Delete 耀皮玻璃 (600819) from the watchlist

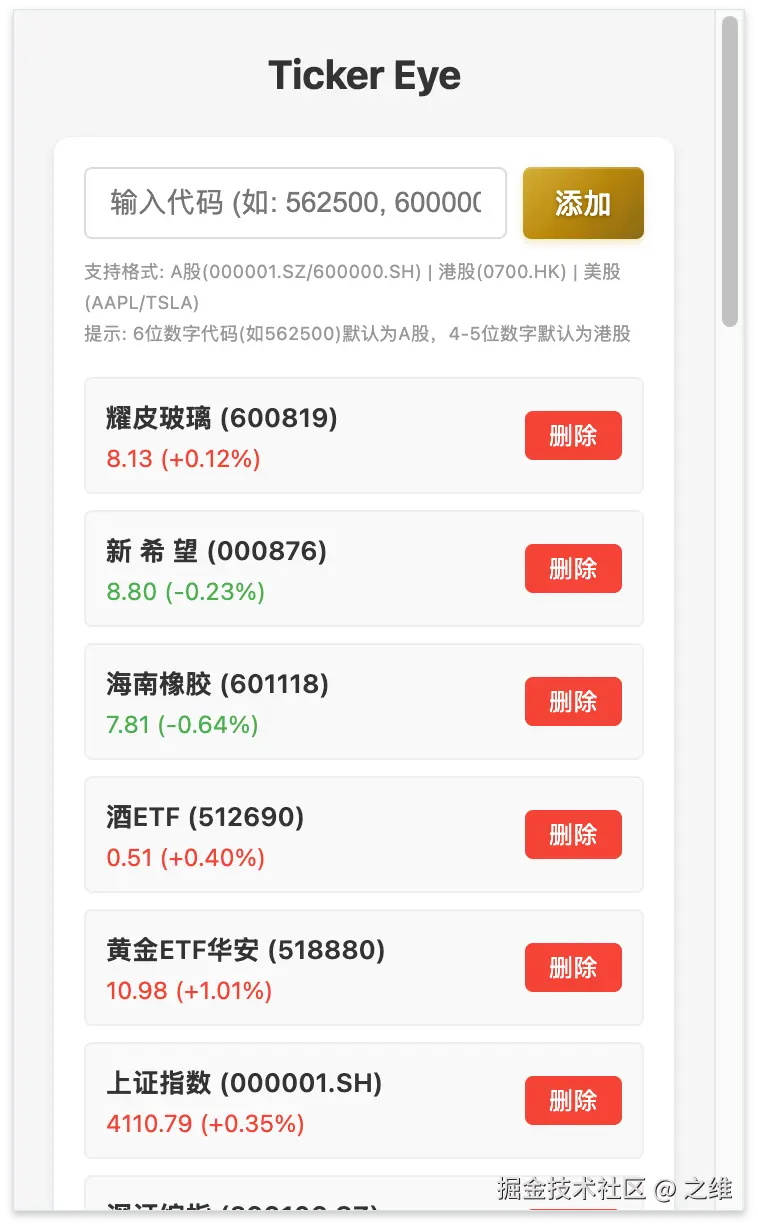573,435
